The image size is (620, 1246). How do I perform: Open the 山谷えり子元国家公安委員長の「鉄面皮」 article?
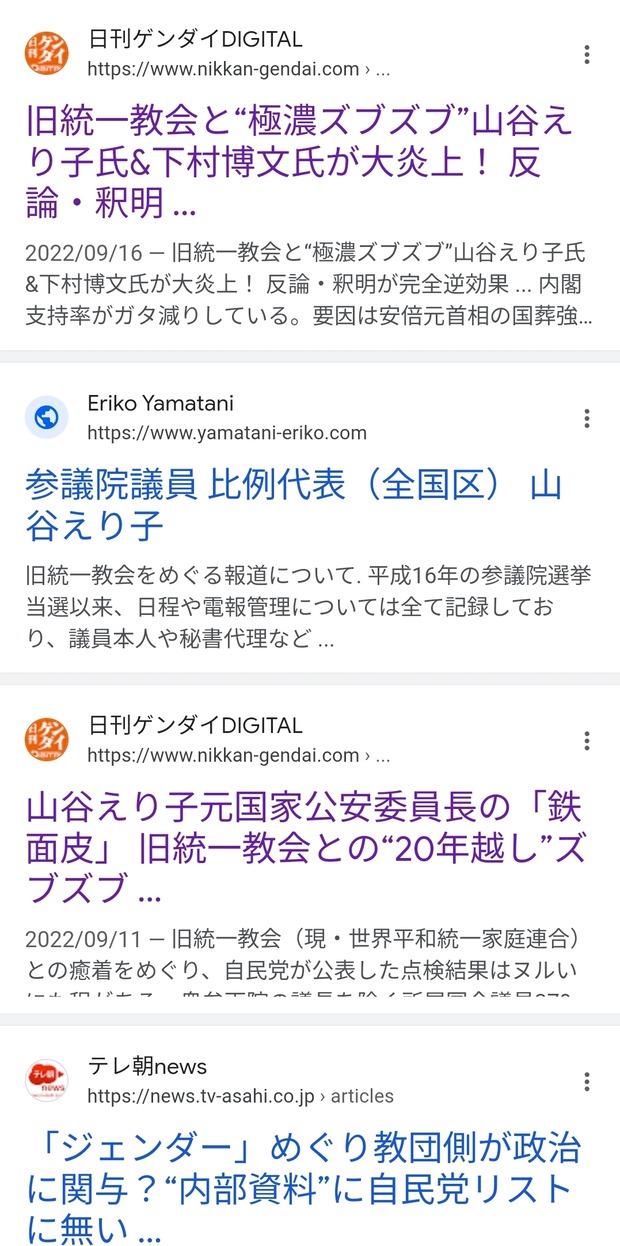click(x=304, y=846)
